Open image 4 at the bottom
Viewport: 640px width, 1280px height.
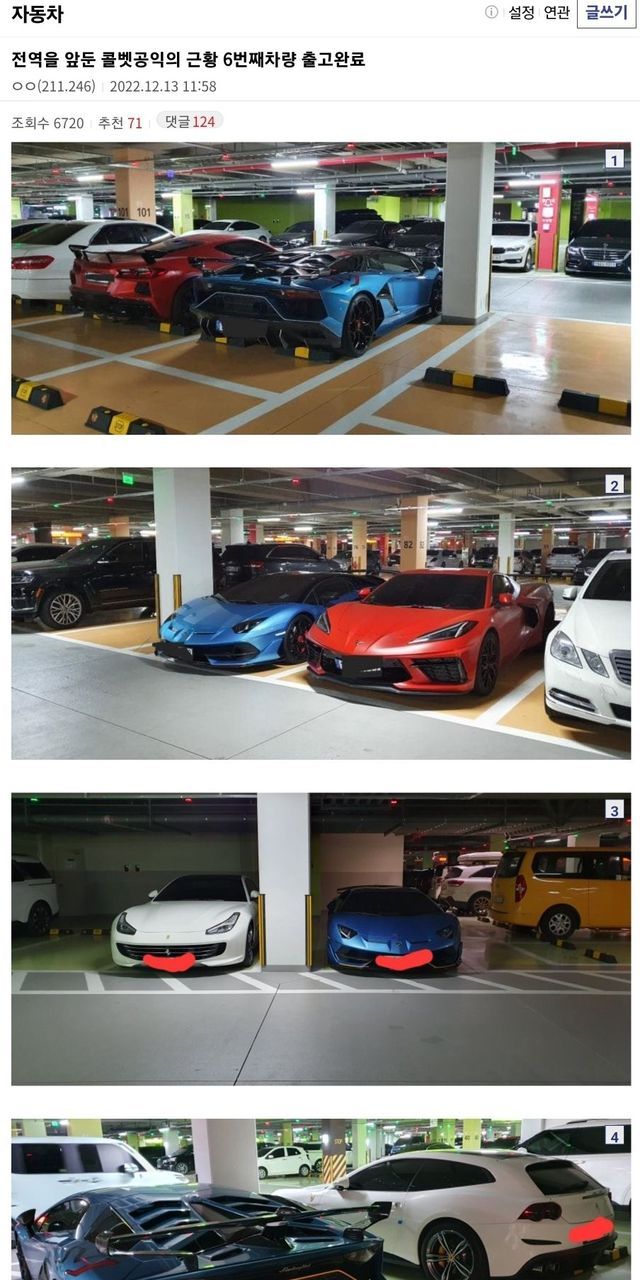320,1198
